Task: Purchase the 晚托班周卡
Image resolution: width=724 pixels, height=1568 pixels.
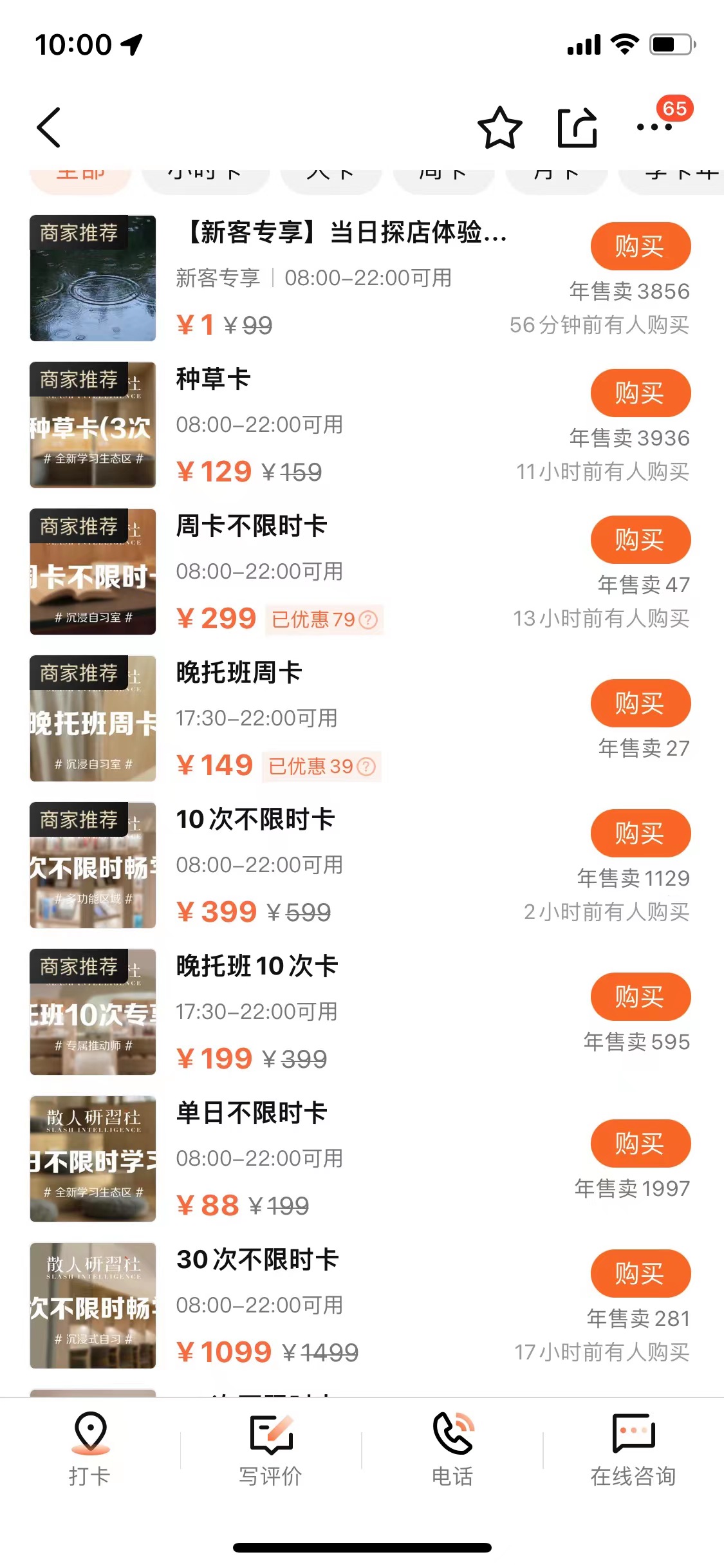Action: [640, 704]
